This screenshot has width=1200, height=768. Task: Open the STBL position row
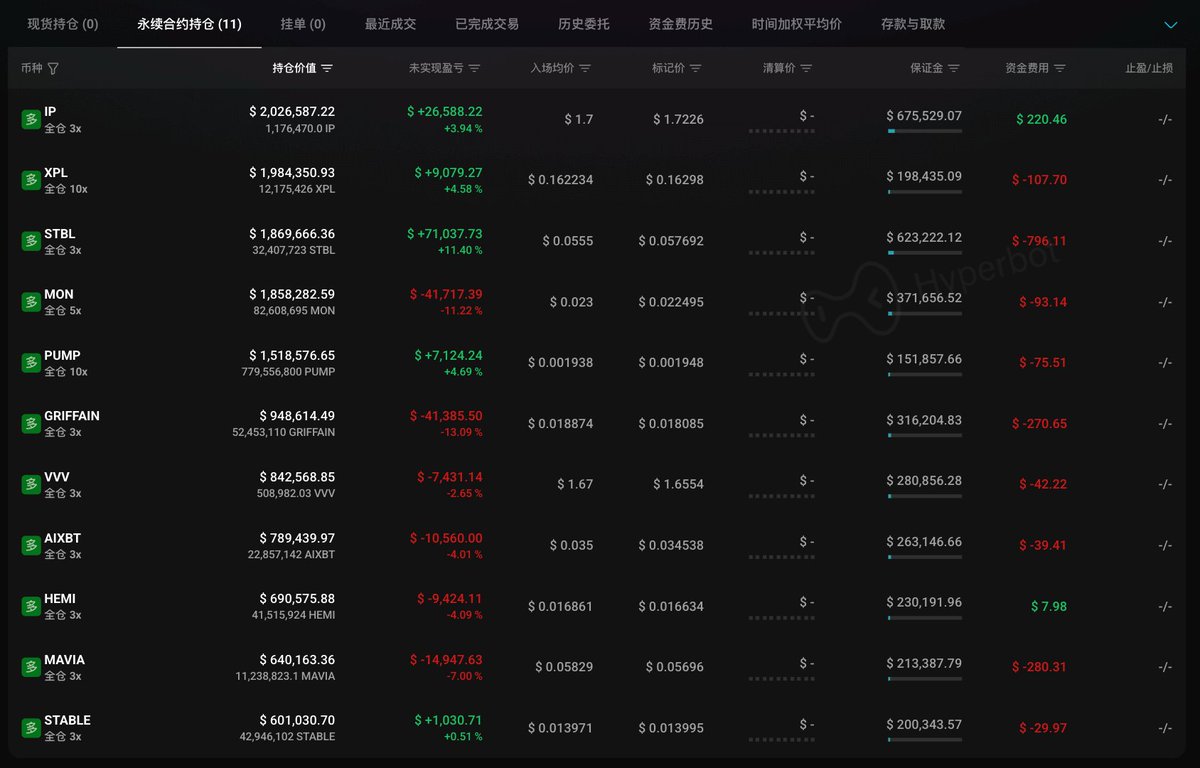coord(59,234)
